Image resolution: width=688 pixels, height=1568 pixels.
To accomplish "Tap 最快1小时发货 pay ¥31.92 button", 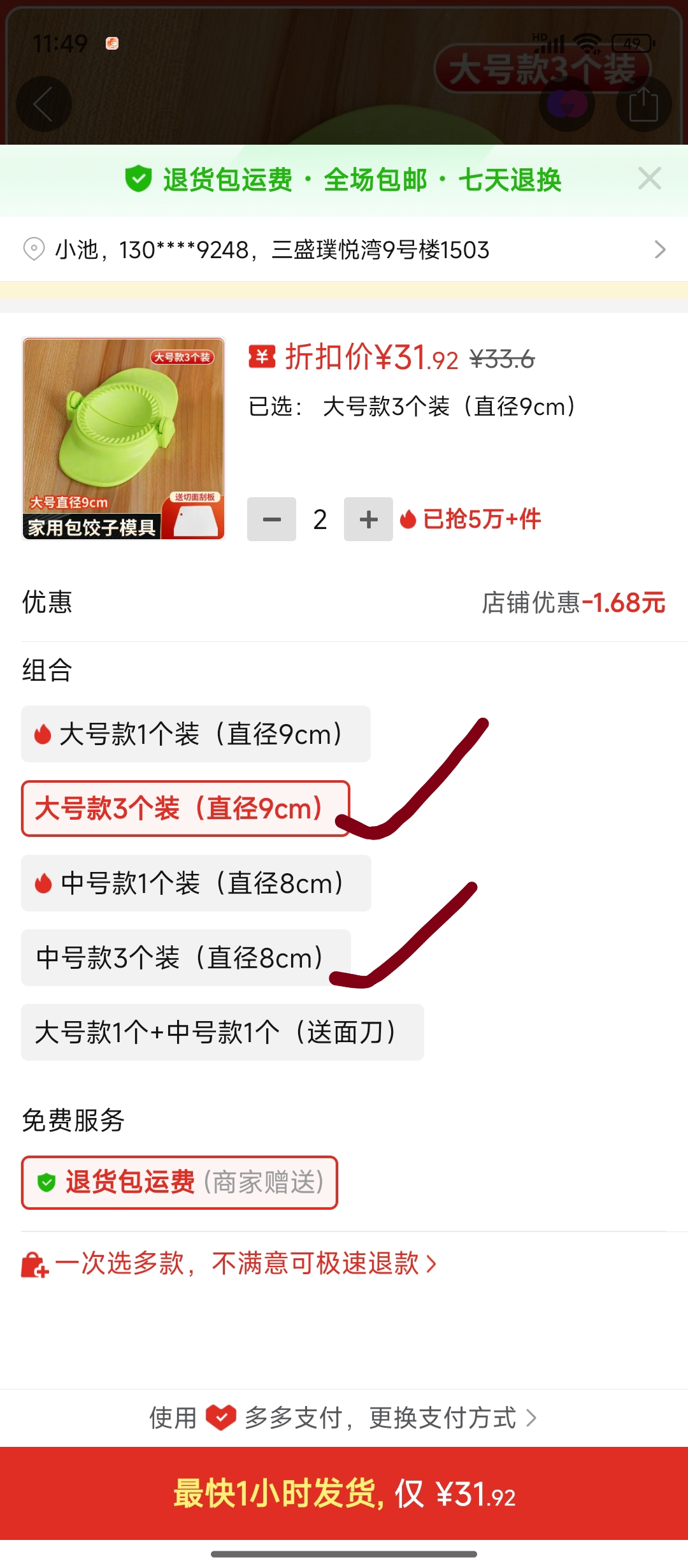I will click(x=344, y=1493).
